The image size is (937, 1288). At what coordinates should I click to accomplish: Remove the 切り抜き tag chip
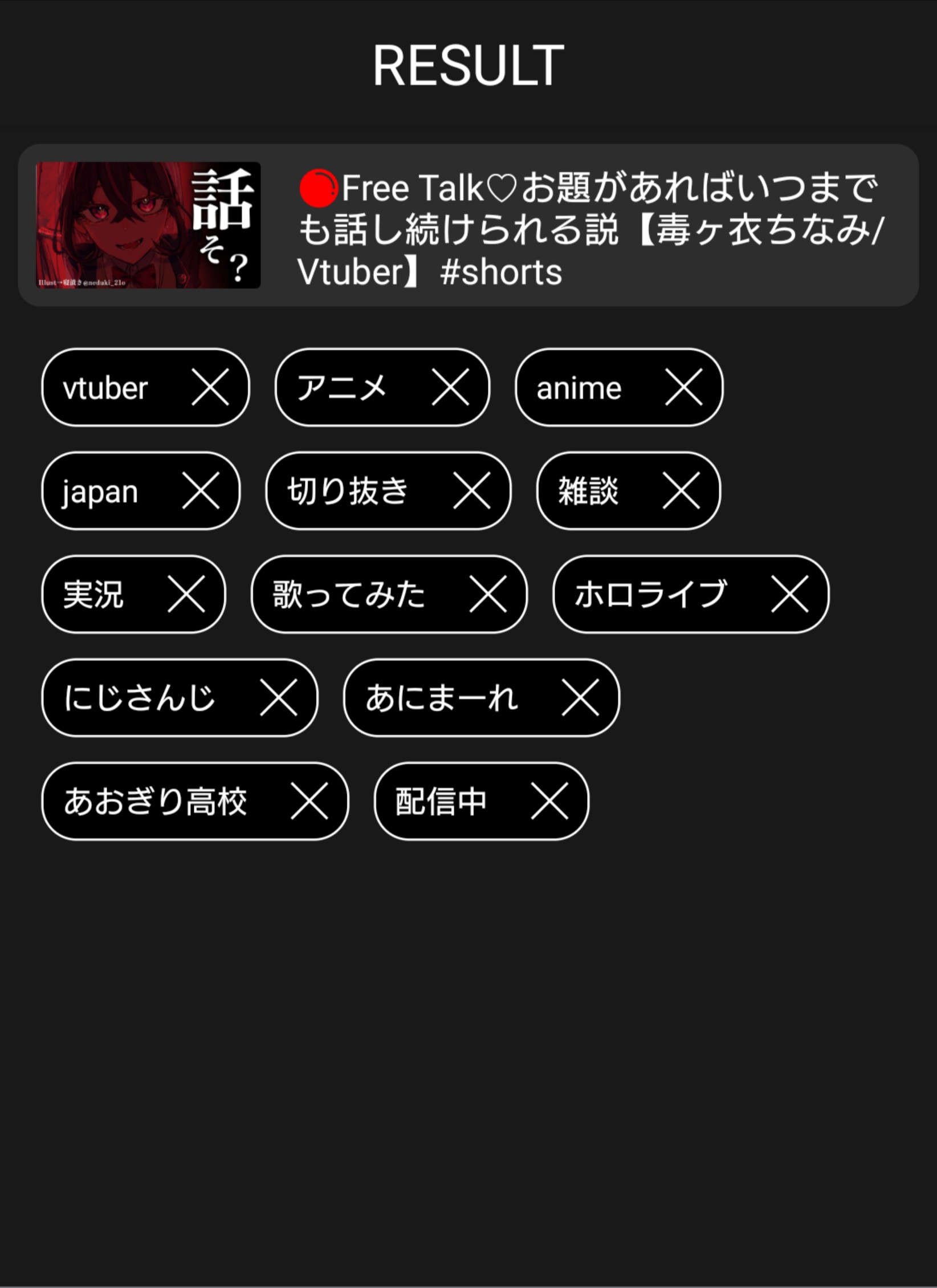coord(471,490)
